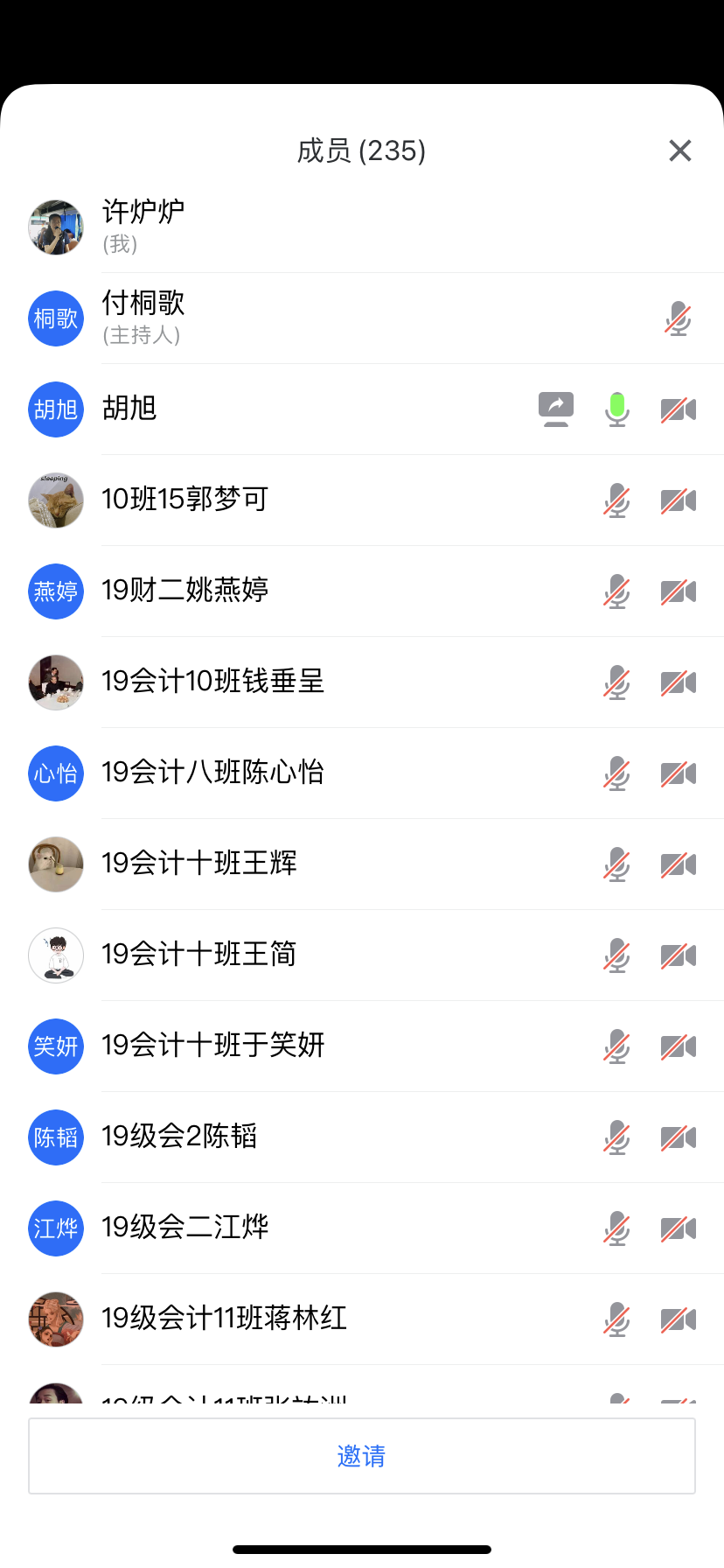The image size is (724, 1568).
Task: Click the green microphone icon next to 胡旭
Action: pyautogui.click(x=616, y=409)
